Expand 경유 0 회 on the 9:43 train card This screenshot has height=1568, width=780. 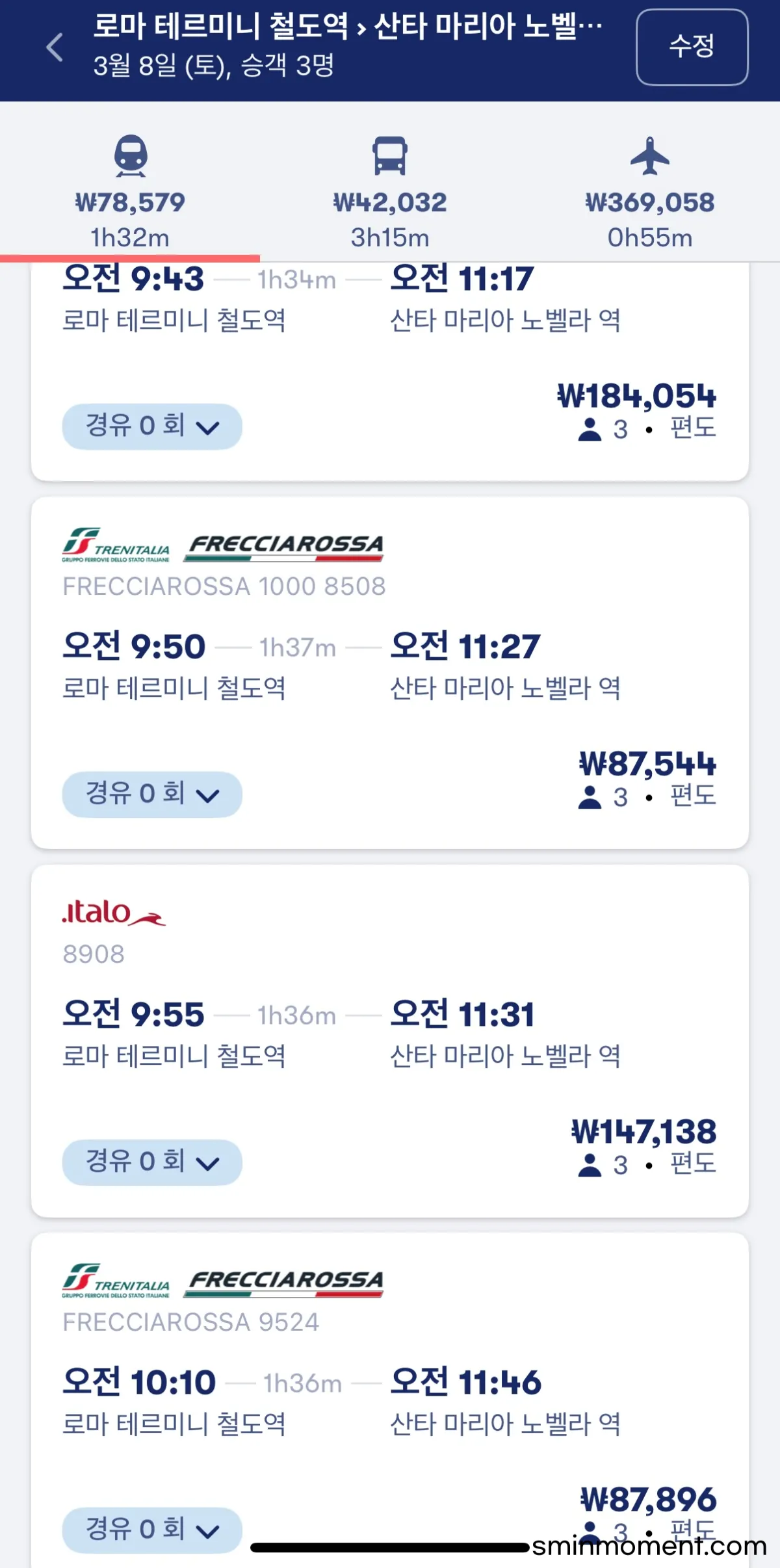(x=151, y=426)
